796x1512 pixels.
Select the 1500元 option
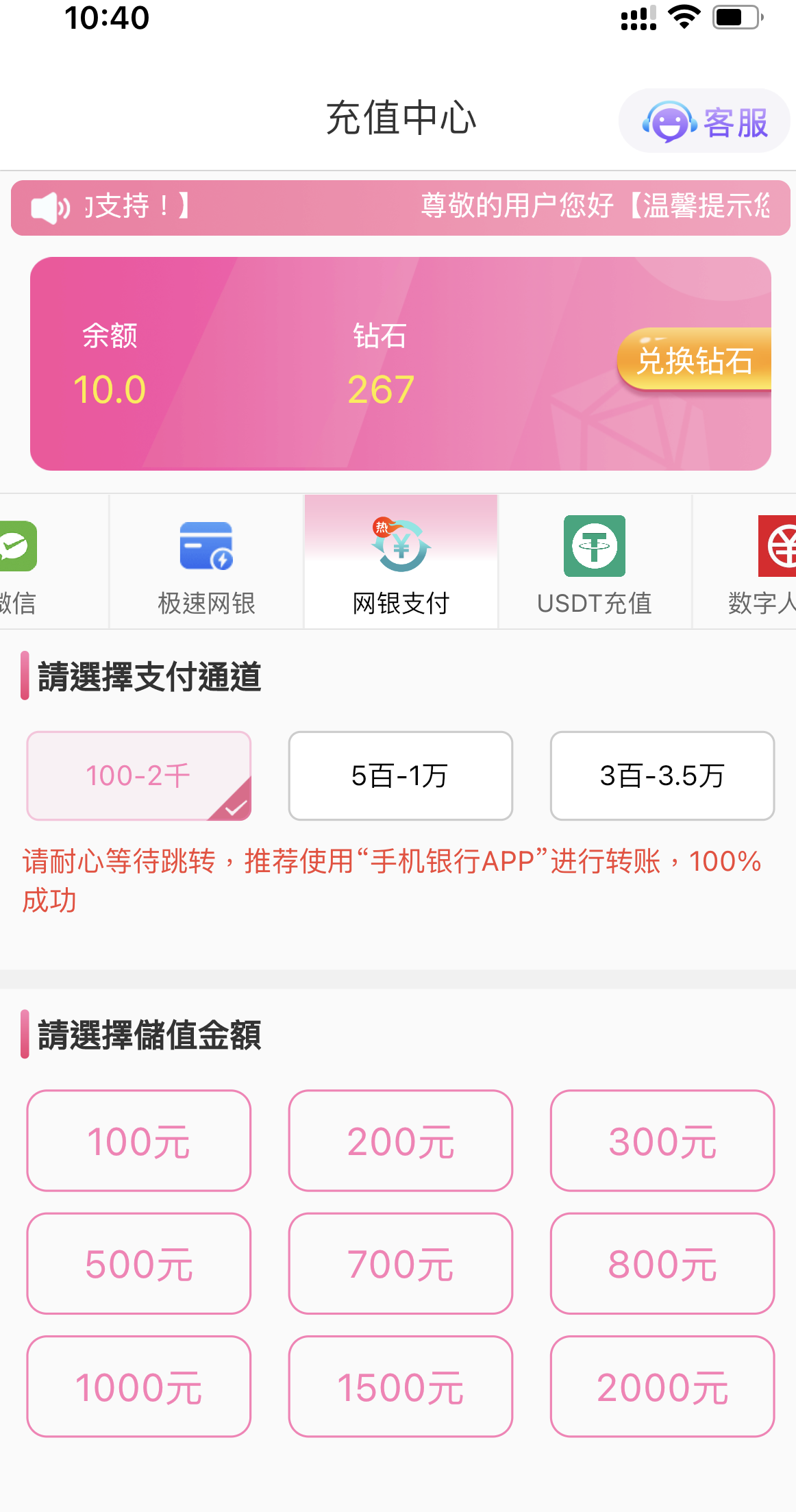point(400,1386)
